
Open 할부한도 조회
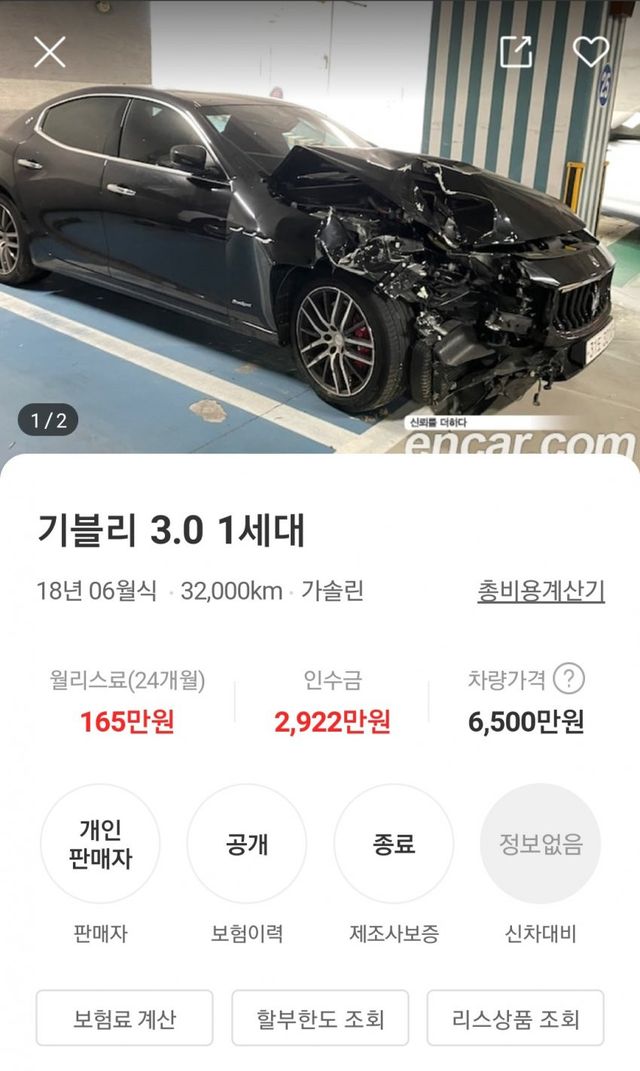(320, 1018)
